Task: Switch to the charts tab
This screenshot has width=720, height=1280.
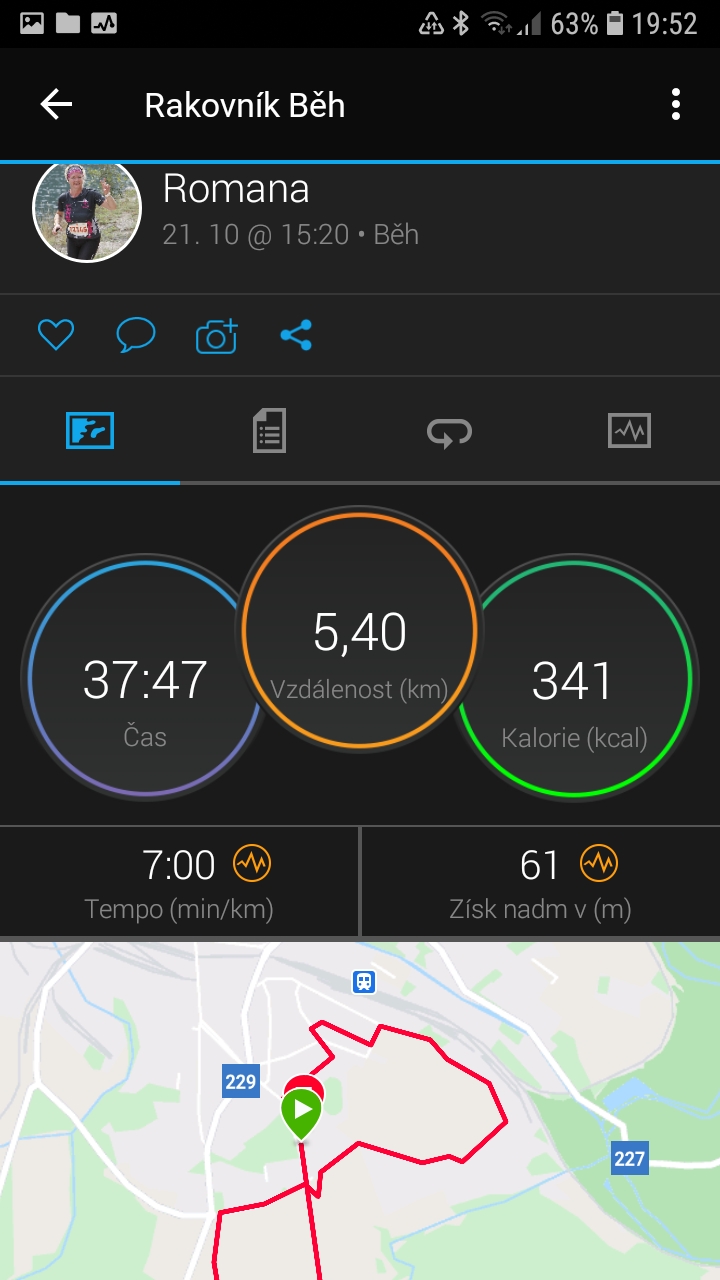Action: pyautogui.click(x=629, y=432)
